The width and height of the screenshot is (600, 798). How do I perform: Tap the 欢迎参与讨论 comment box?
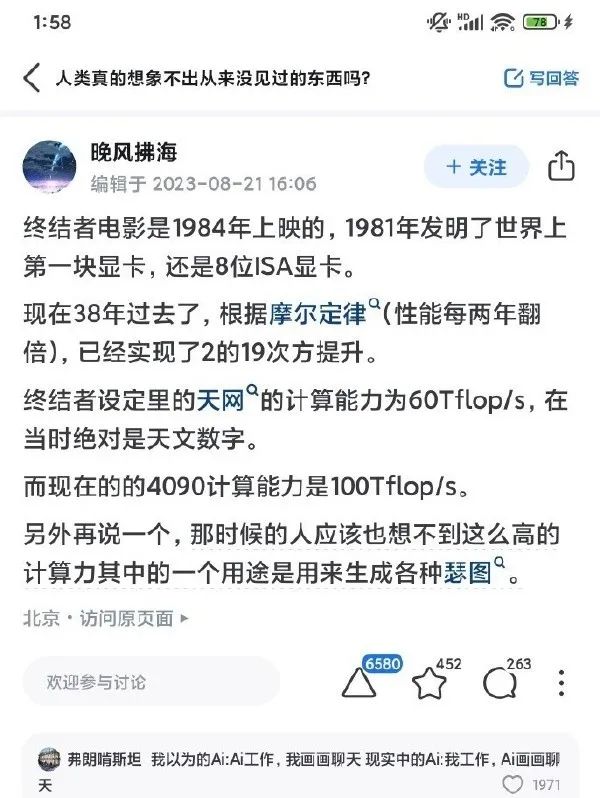(150, 681)
